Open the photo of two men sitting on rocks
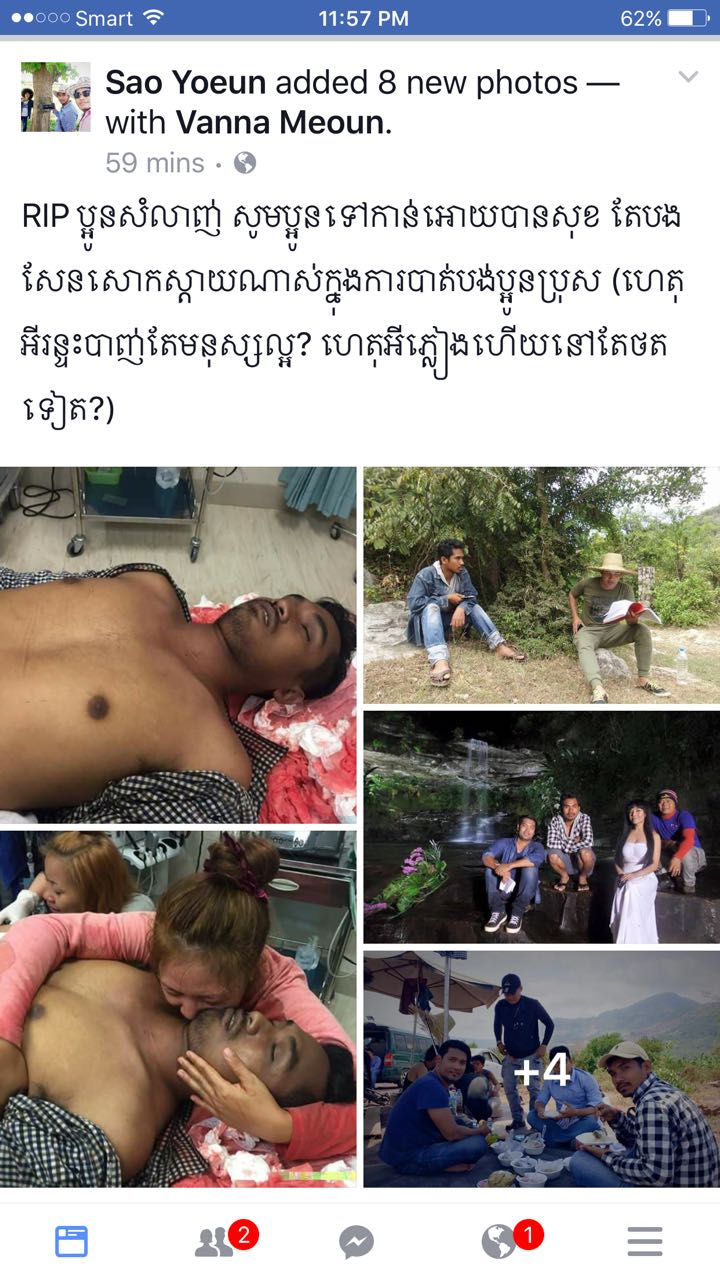 [541, 585]
